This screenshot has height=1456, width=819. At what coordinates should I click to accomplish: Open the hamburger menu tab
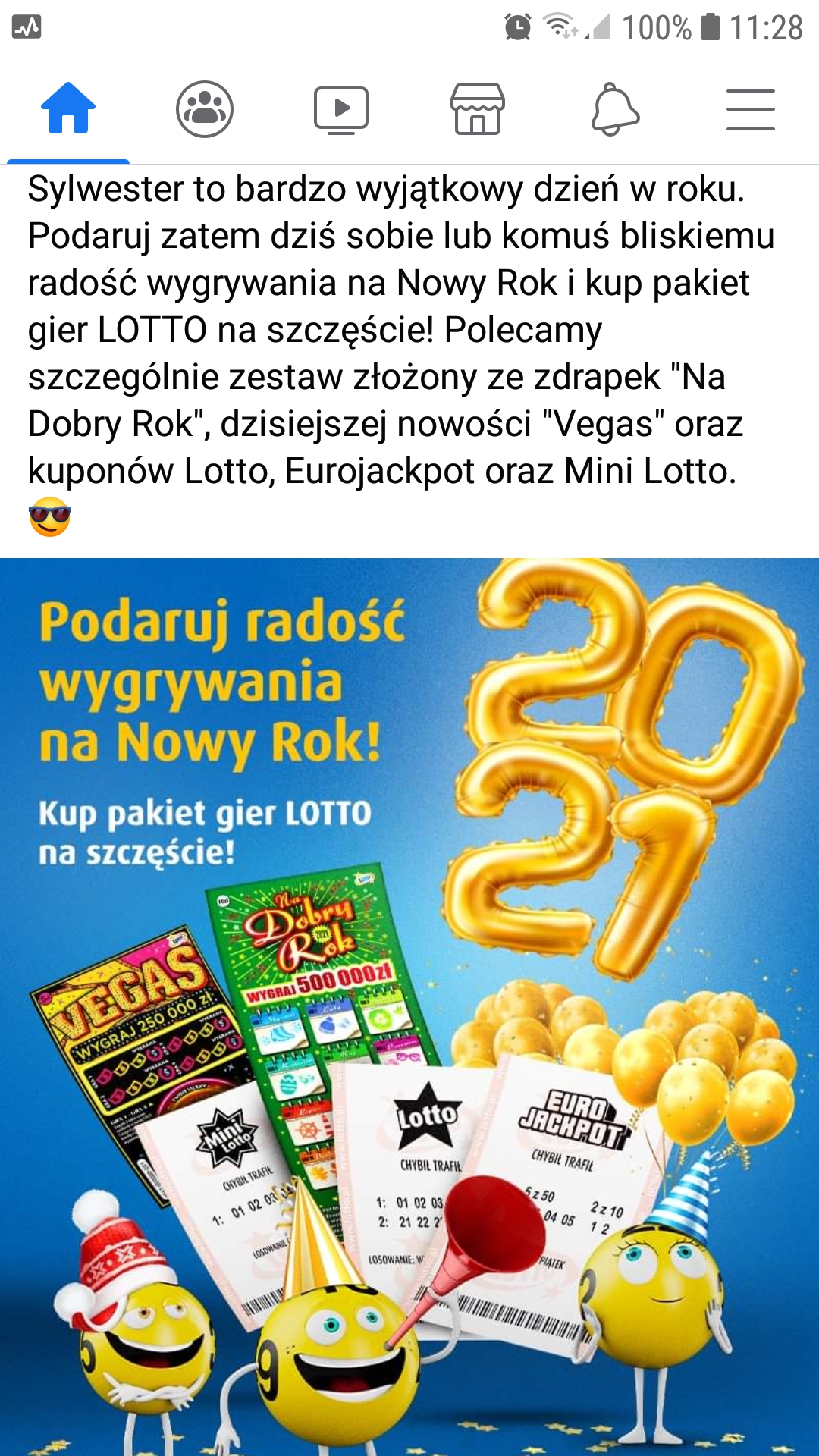click(x=750, y=109)
